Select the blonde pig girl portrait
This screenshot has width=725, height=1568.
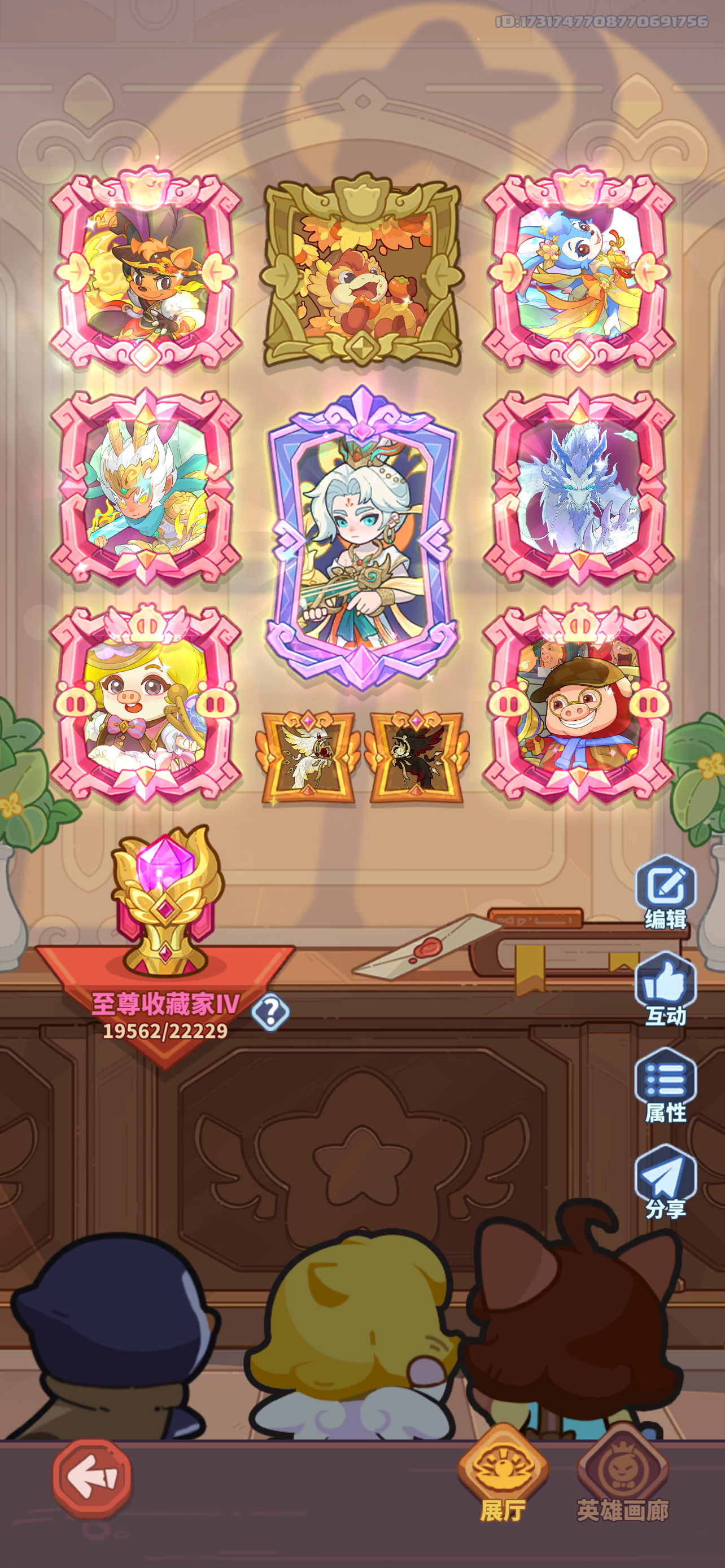click(x=146, y=702)
